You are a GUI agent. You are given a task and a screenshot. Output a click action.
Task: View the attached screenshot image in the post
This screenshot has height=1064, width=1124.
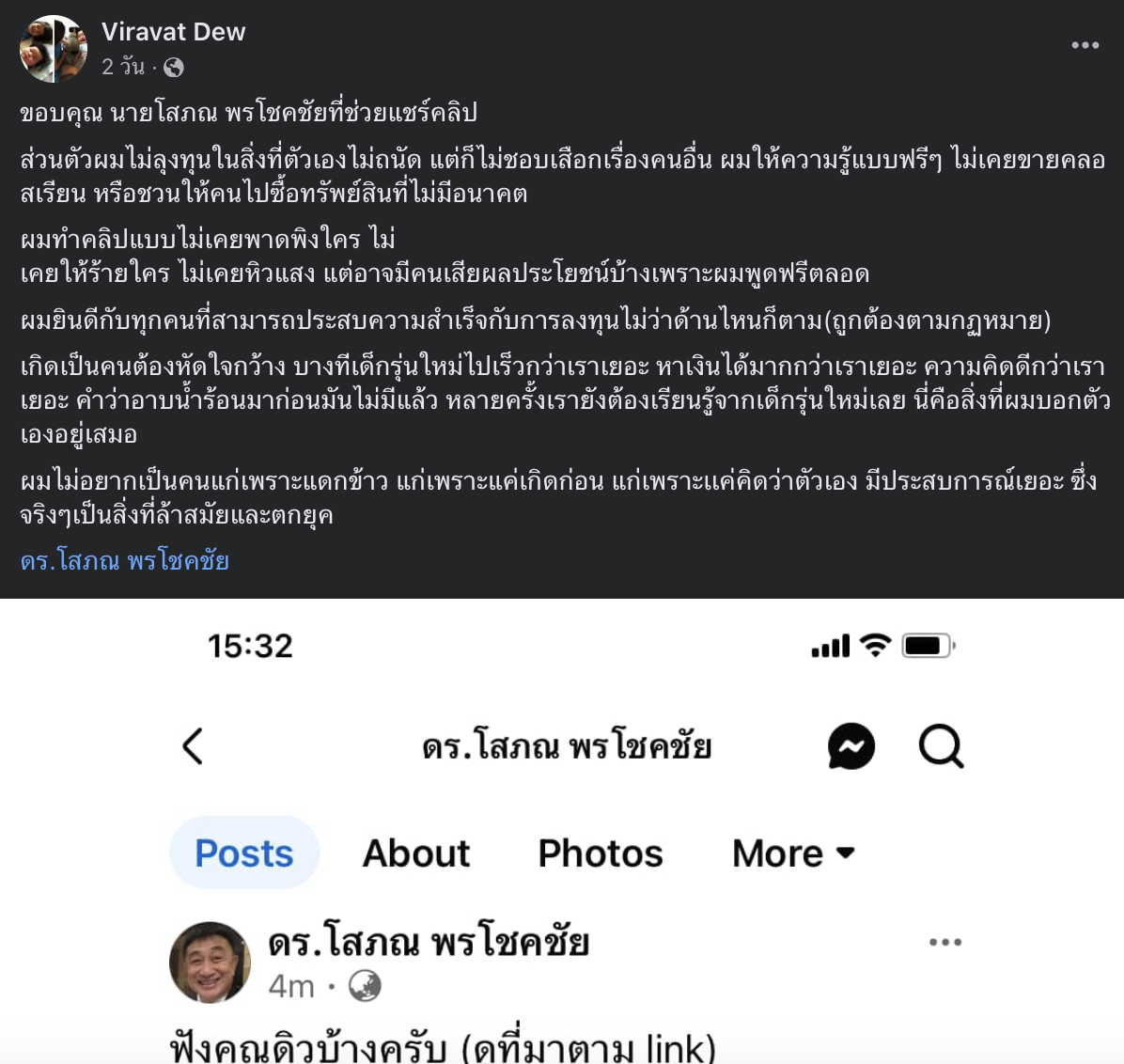click(x=562, y=831)
